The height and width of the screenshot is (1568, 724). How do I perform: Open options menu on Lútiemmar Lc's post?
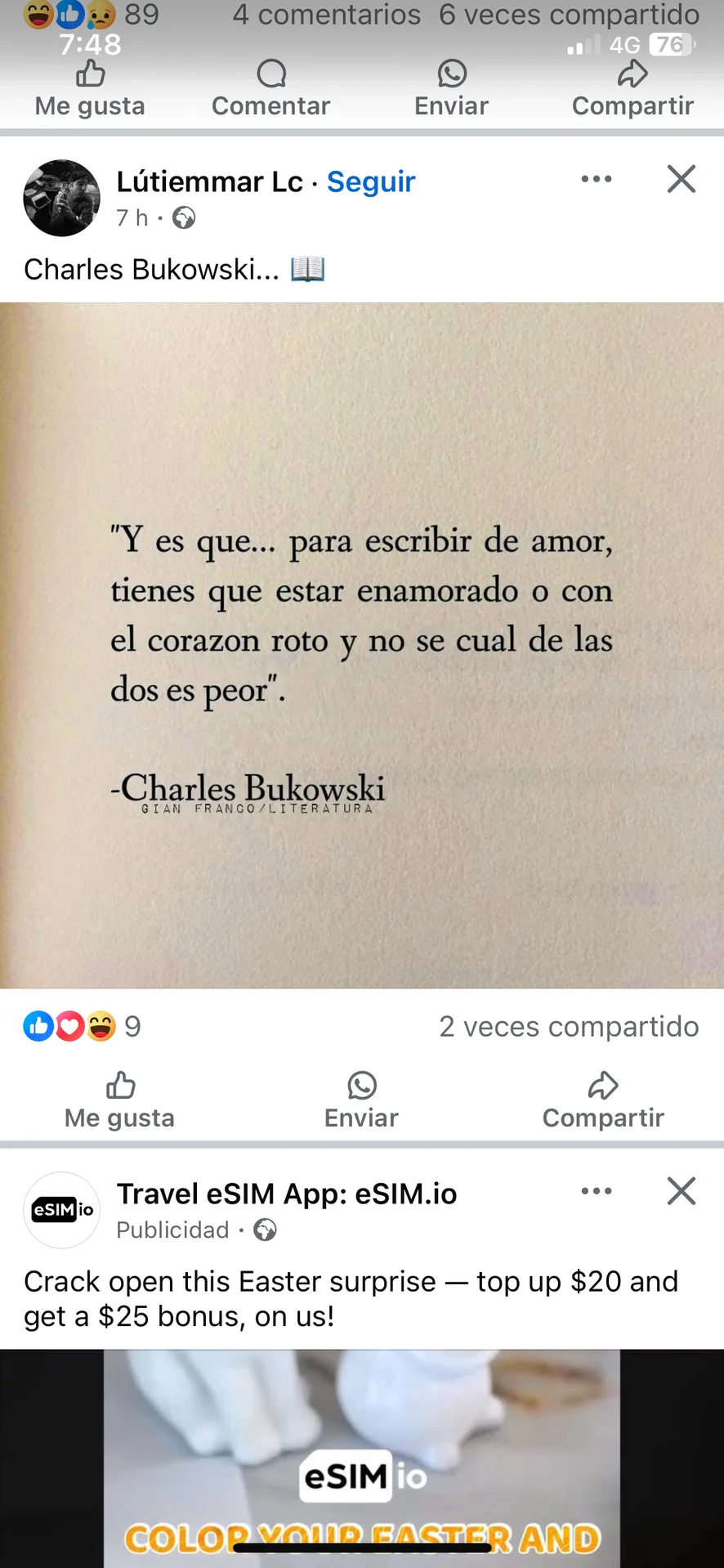tap(597, 179)
